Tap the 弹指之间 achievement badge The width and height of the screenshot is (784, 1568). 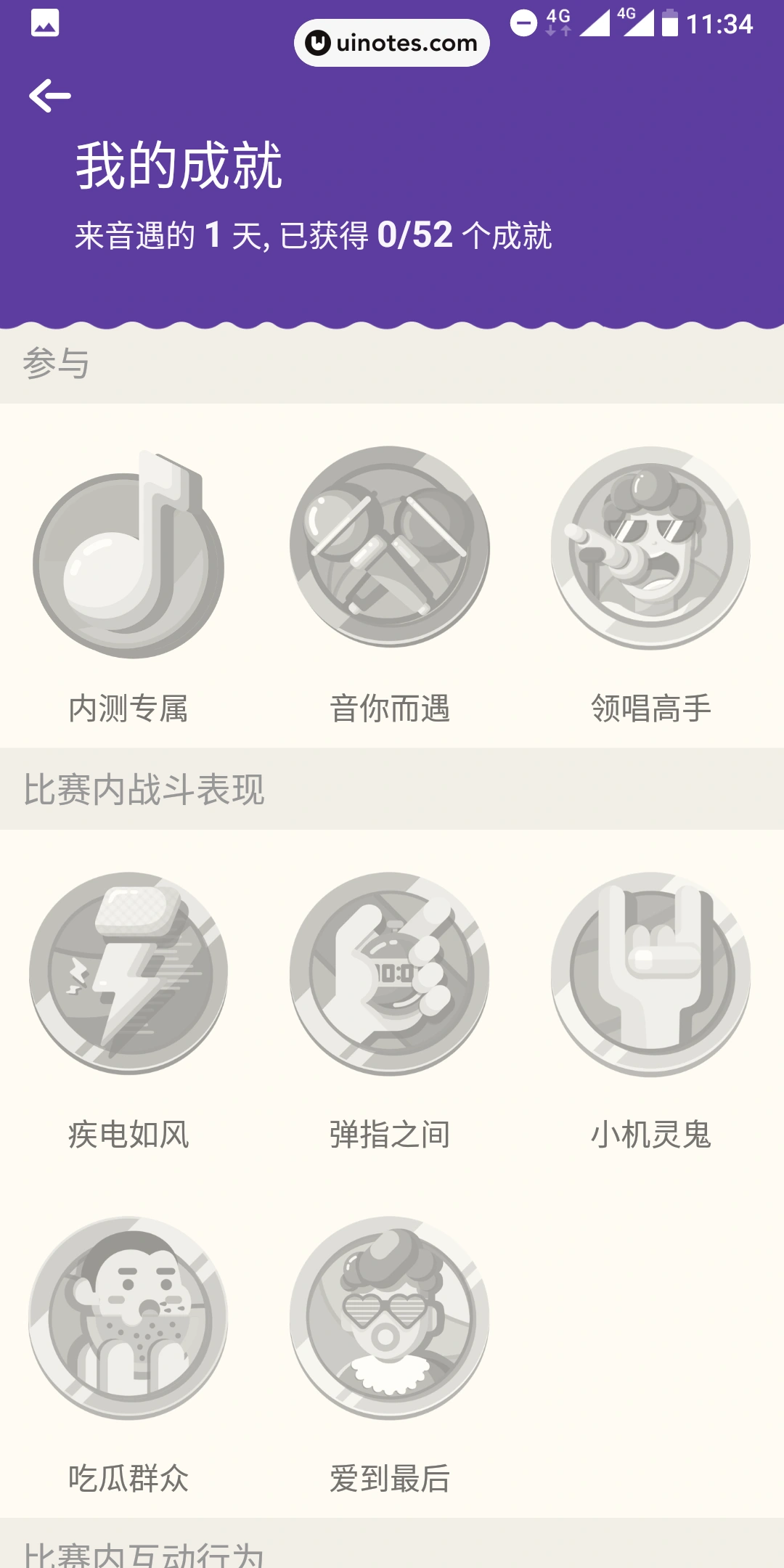pyautogui.click(x=390, y=974)
